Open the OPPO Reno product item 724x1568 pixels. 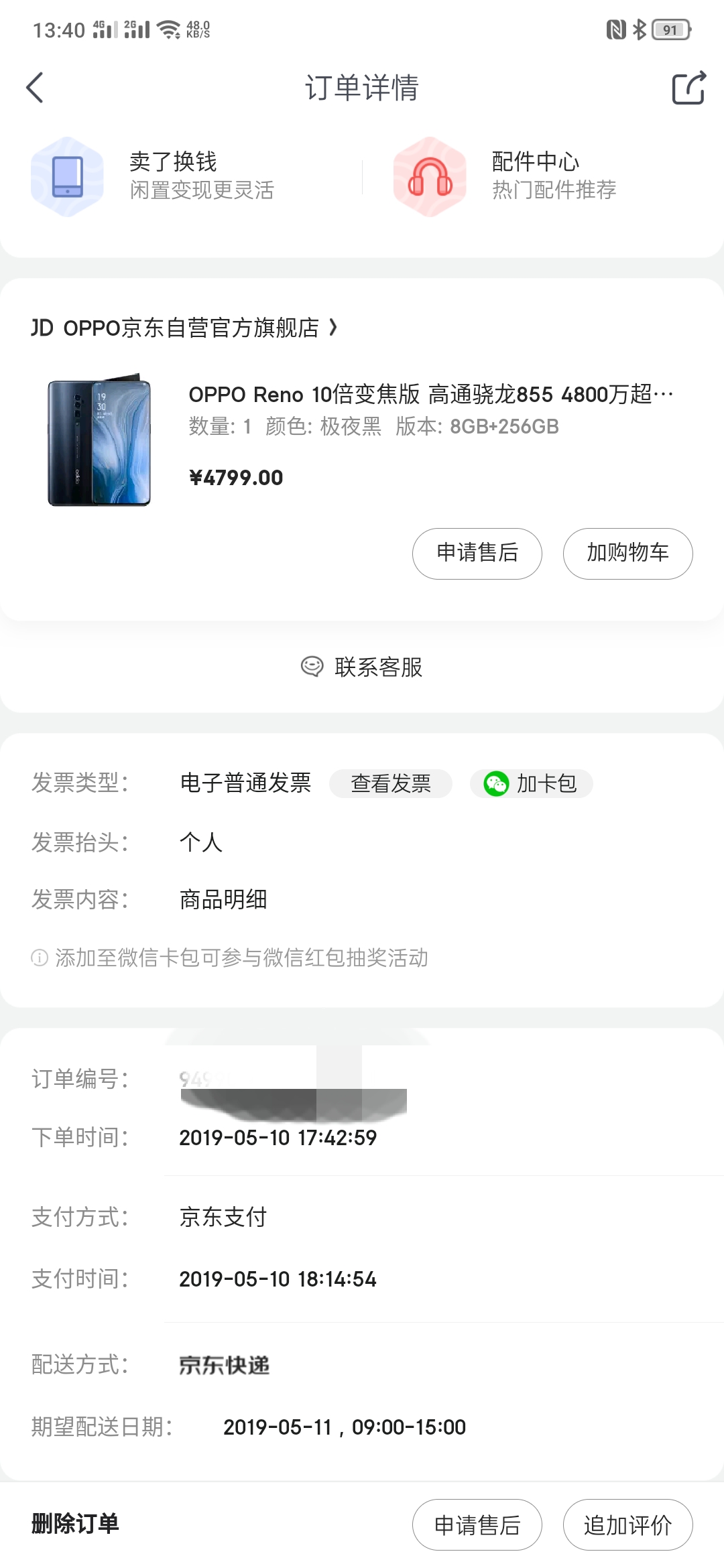click(362, 438)
